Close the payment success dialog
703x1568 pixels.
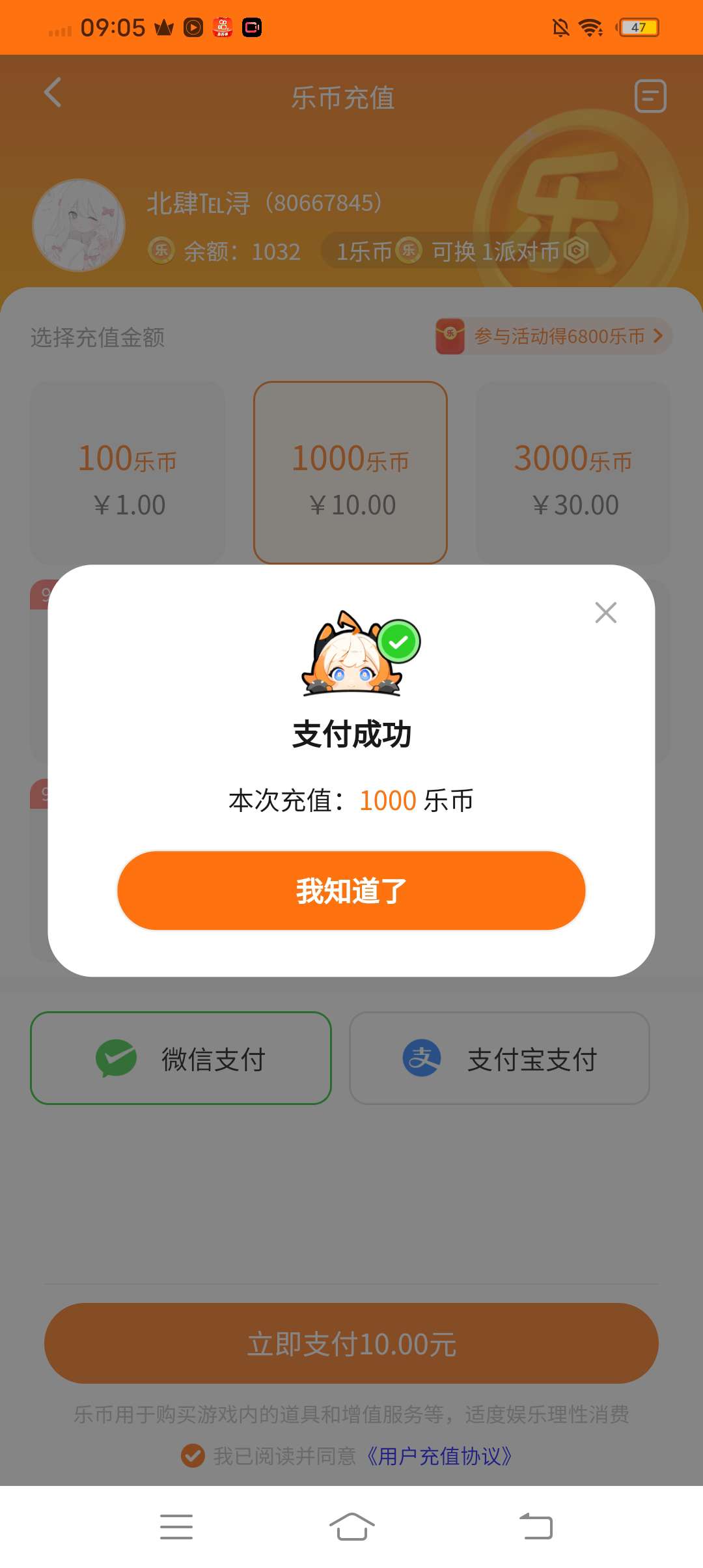605,612
